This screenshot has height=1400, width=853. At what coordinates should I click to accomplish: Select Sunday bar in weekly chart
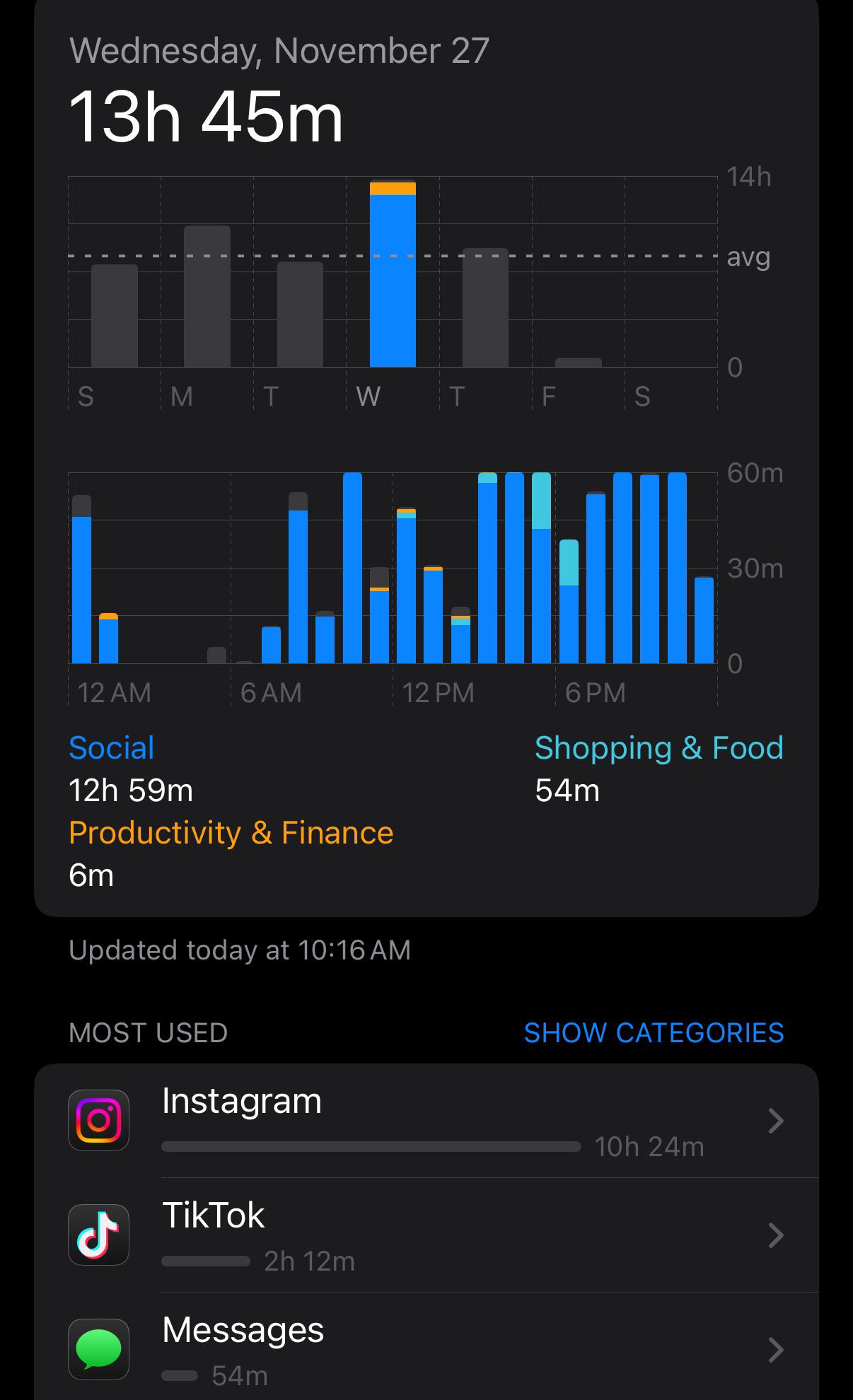tap(115, 316)
